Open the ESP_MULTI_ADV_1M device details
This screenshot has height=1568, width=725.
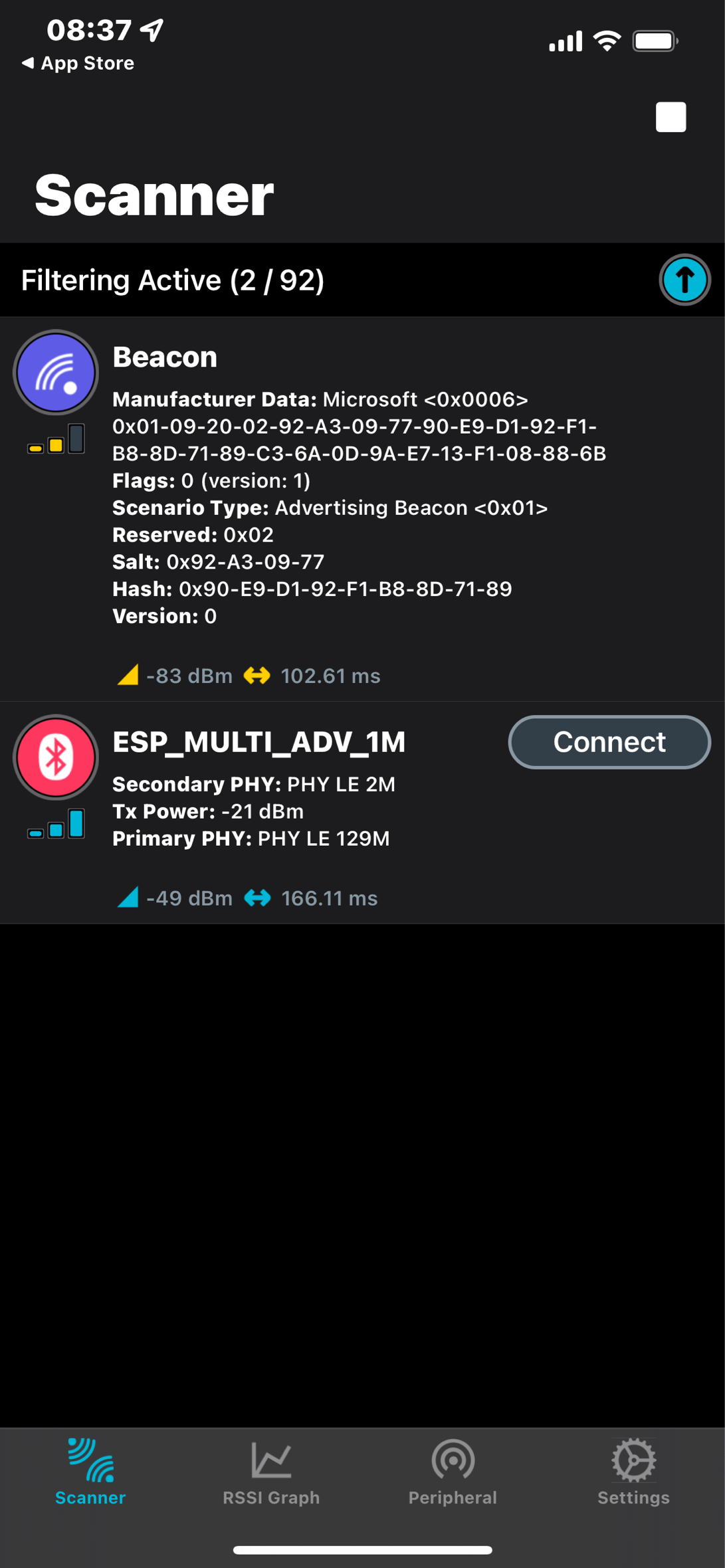(x=362, y=813)
